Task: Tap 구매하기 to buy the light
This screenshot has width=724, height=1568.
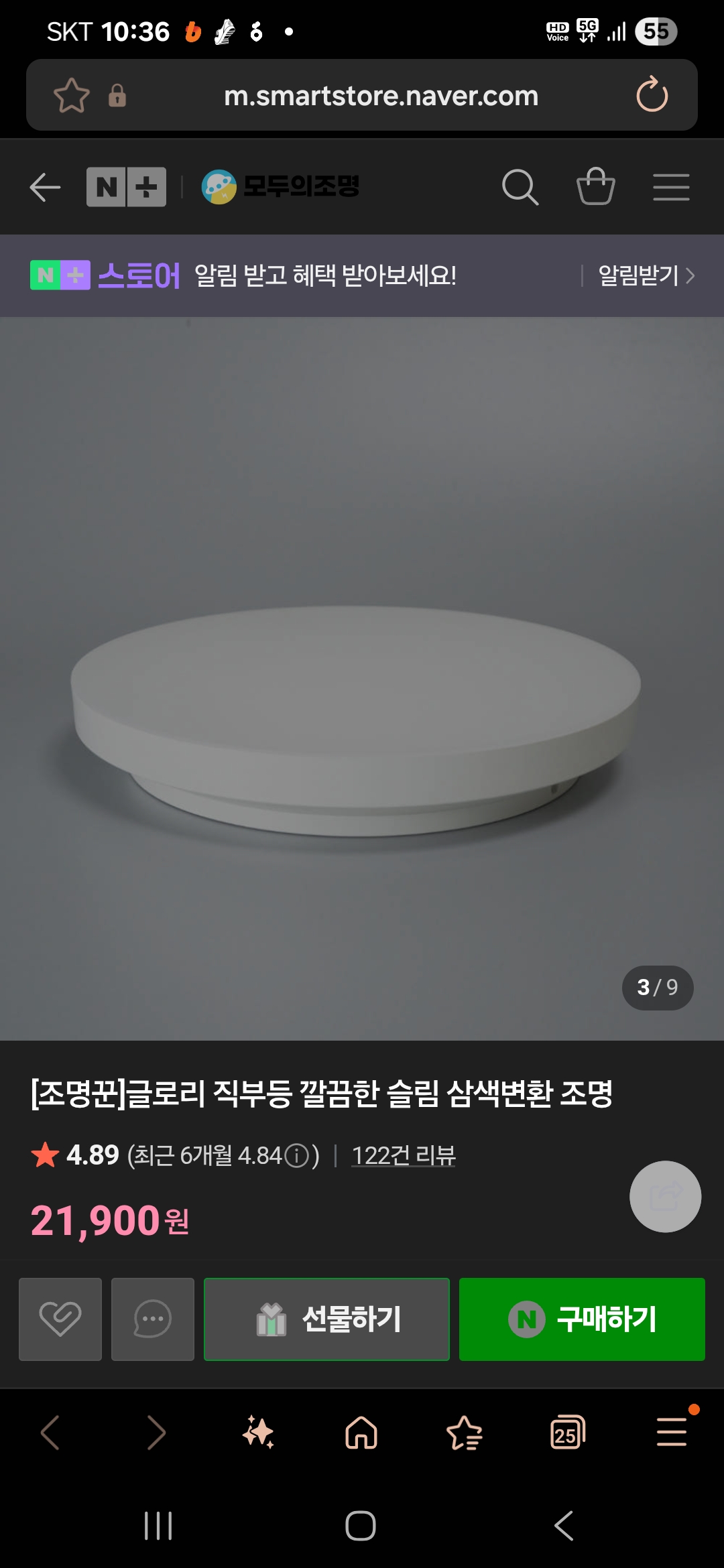Action: click(x=582, y=1319)
